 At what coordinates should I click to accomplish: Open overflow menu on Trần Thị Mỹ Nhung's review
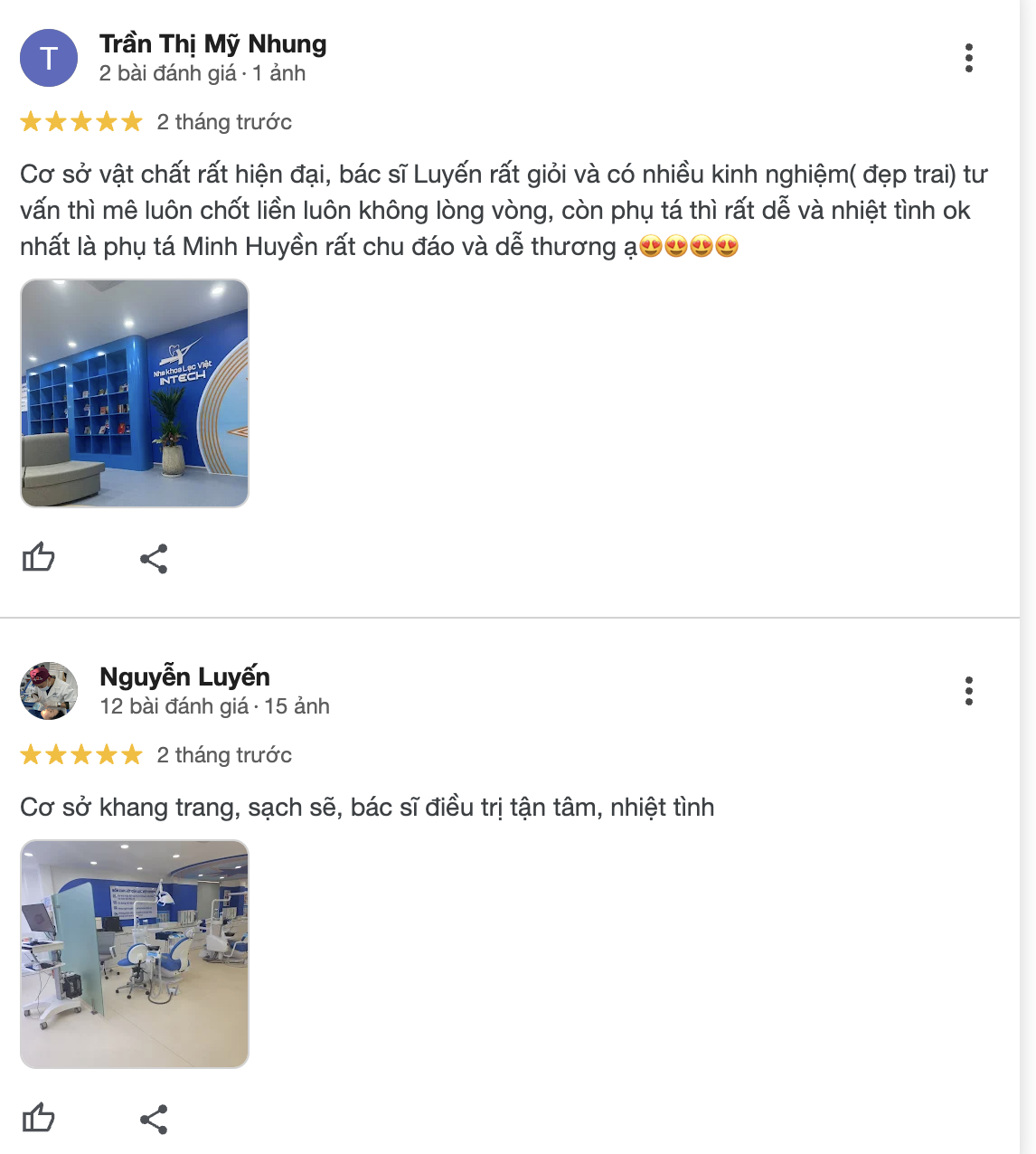968,58
